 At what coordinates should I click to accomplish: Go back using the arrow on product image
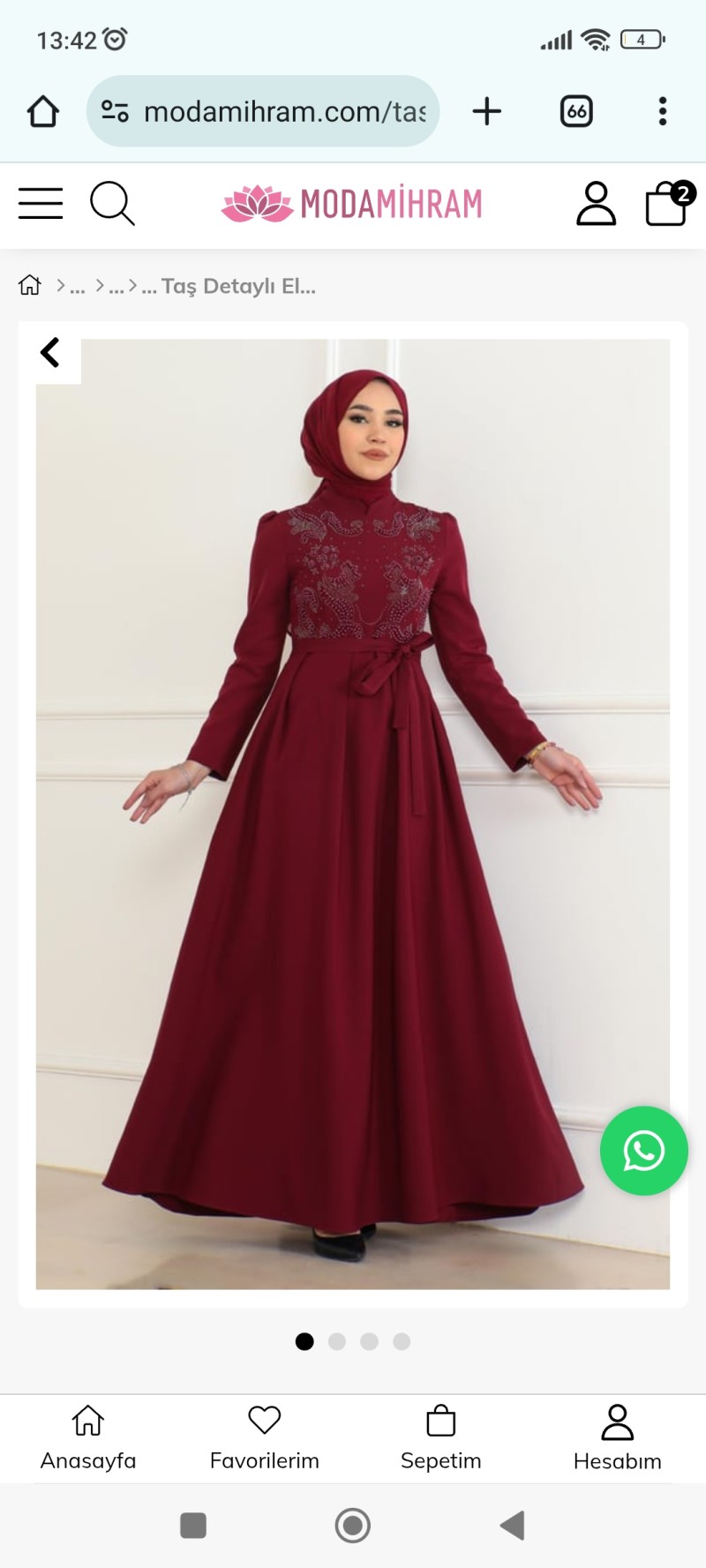[51, 353]
